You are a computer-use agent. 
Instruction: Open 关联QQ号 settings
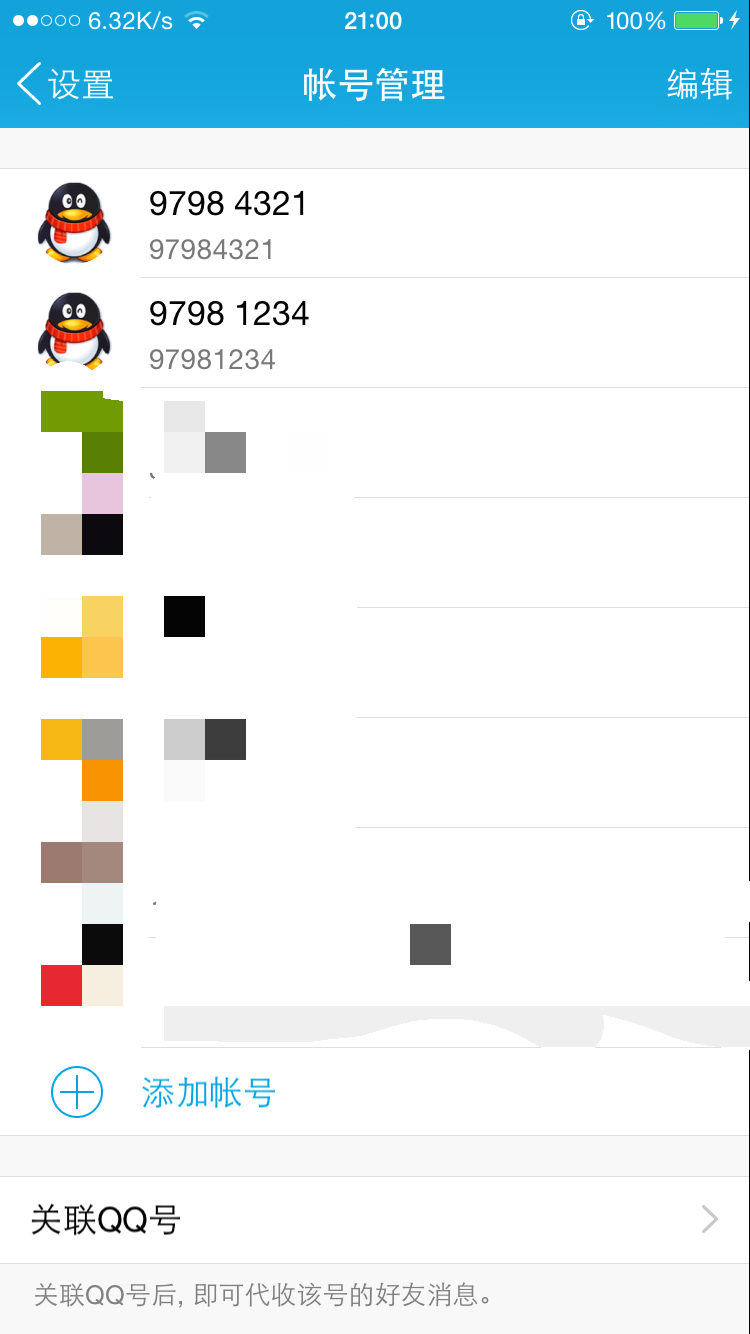375,1220
